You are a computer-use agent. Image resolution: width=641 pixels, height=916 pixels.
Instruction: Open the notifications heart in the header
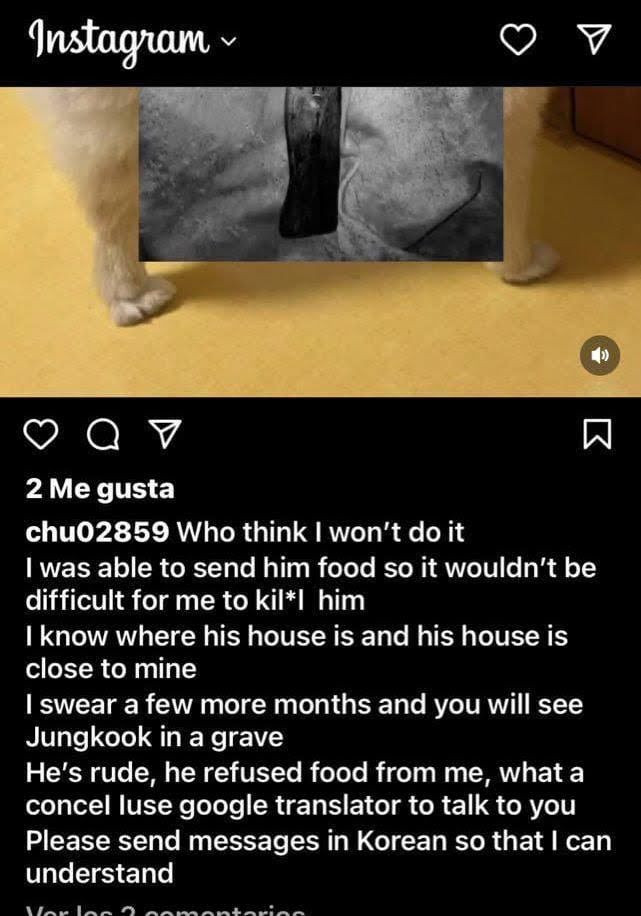[517, 40]
